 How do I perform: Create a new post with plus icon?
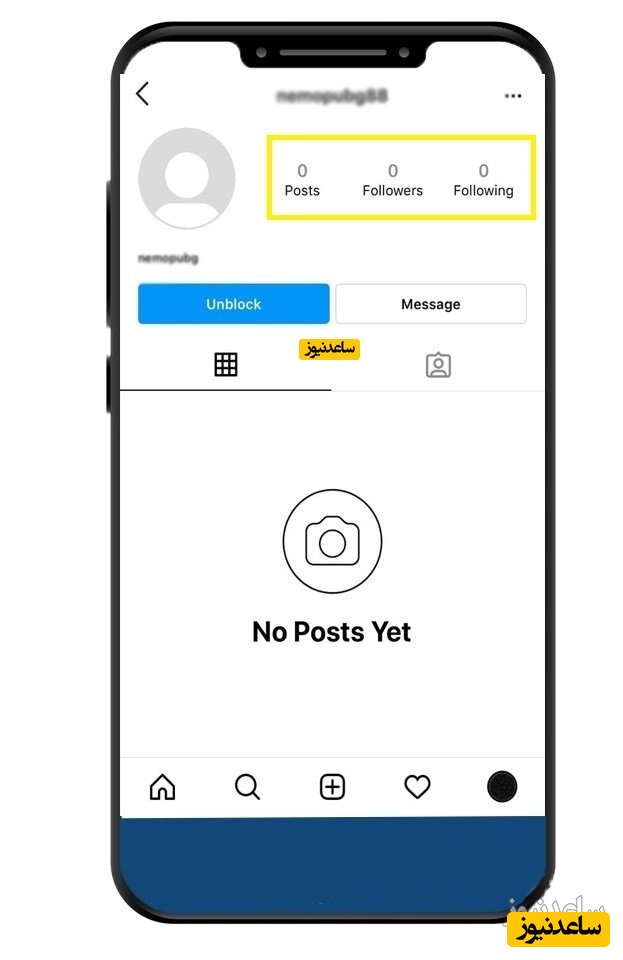click(332, 788)
